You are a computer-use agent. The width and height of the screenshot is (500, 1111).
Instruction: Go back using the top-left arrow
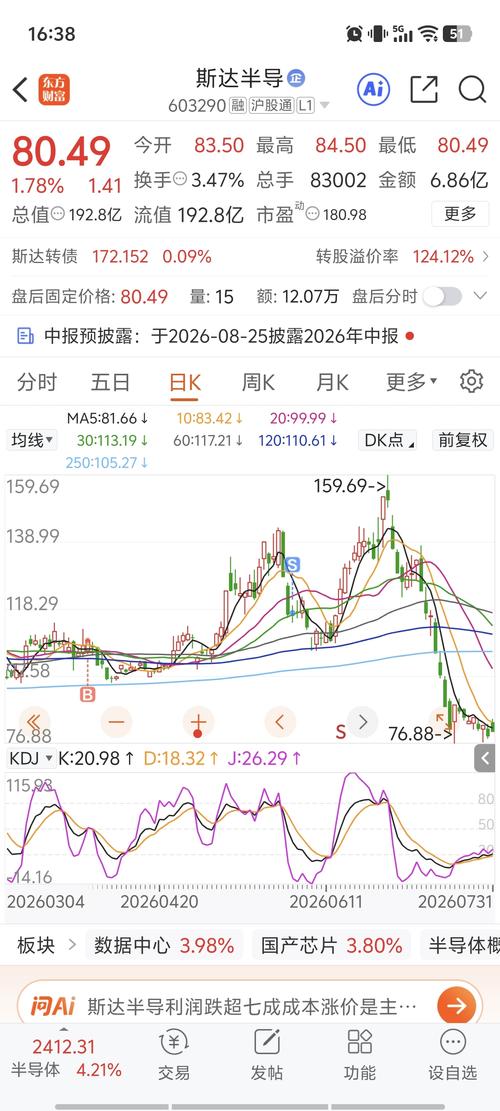pyautogui.click(x=20, y=90)
